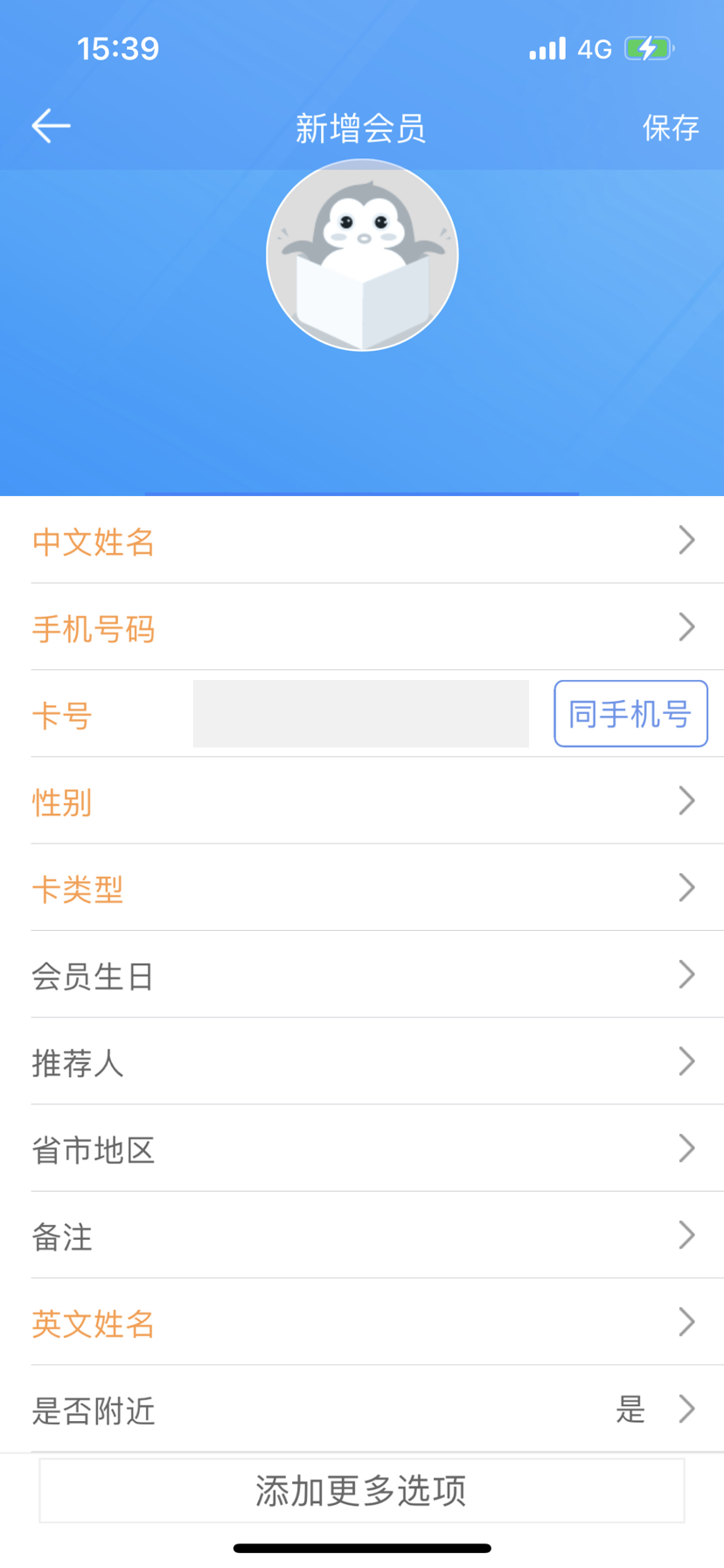
Task: Focus the 卡号 input field
Action: pyautogui.click(x=360, y=714)
